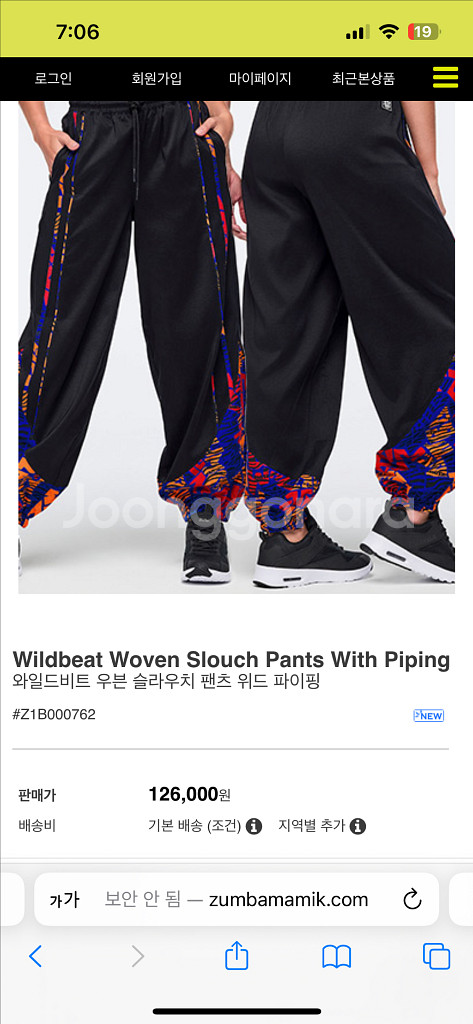The height and width of the screenshot is (1024, 473).
Task: Open Safari bookmarks
Action: point(336,957)
